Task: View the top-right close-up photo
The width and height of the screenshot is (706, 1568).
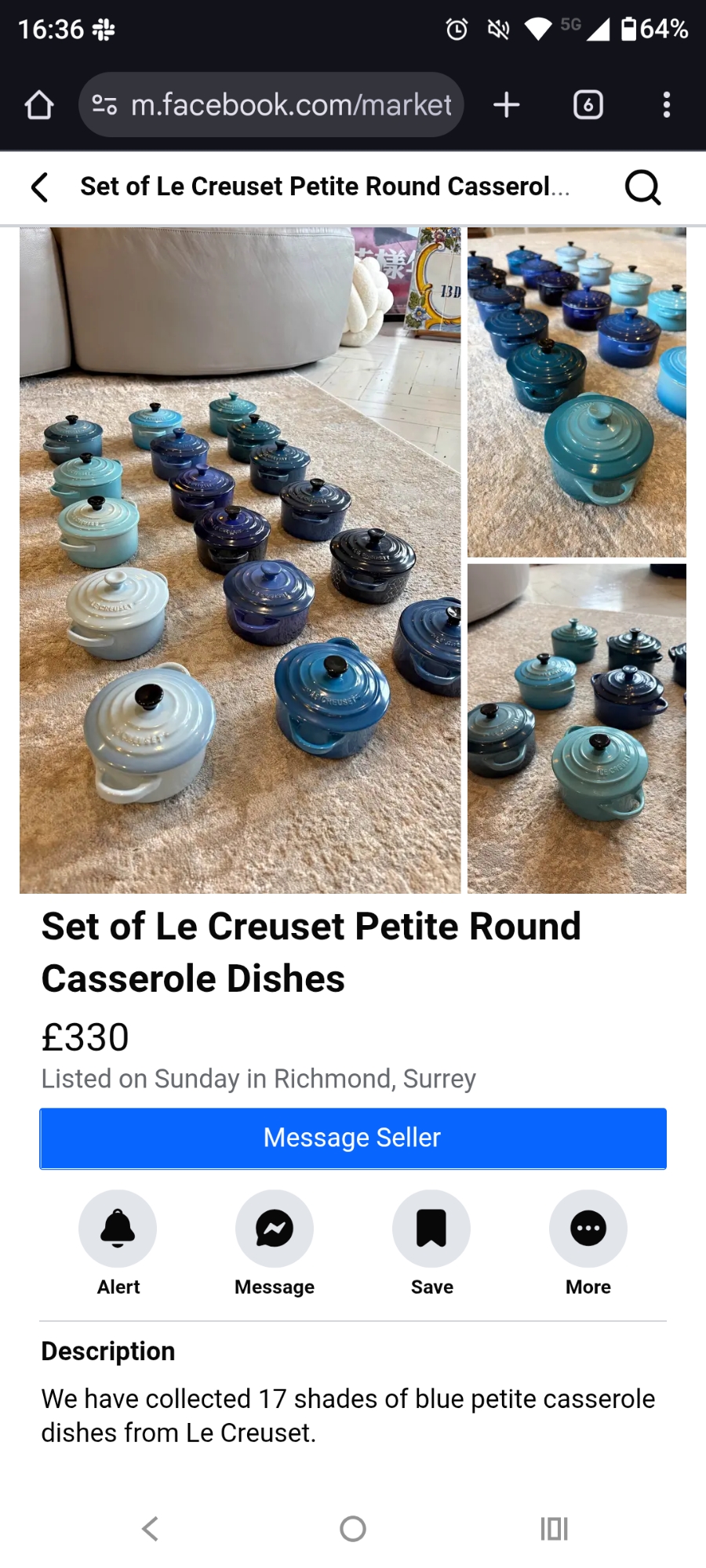Action: (577, 392)
